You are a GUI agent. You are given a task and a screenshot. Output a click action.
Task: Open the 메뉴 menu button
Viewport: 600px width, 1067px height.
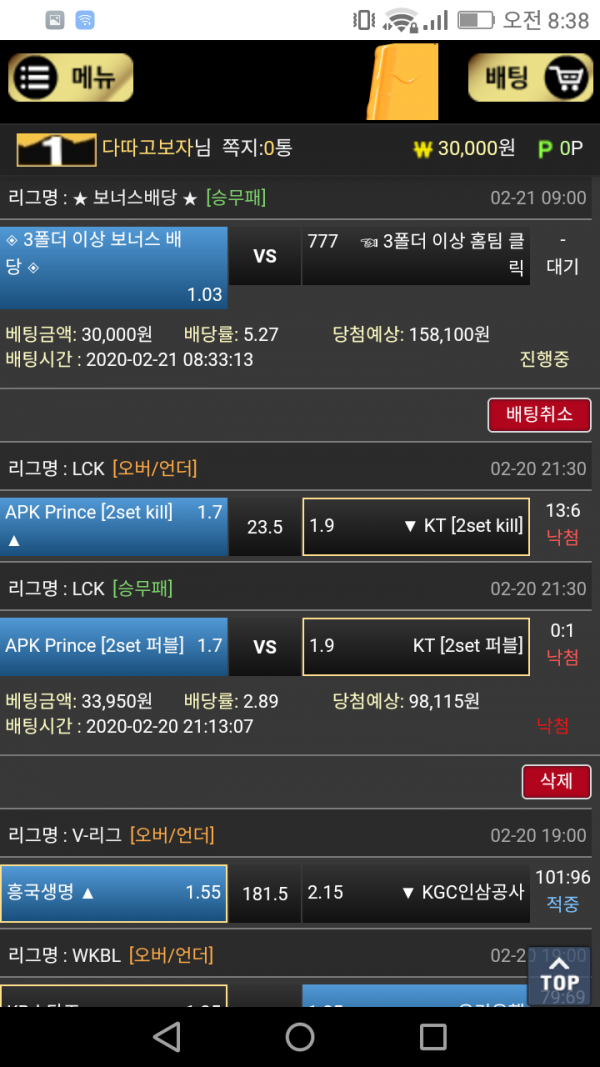tap(70, 78)
